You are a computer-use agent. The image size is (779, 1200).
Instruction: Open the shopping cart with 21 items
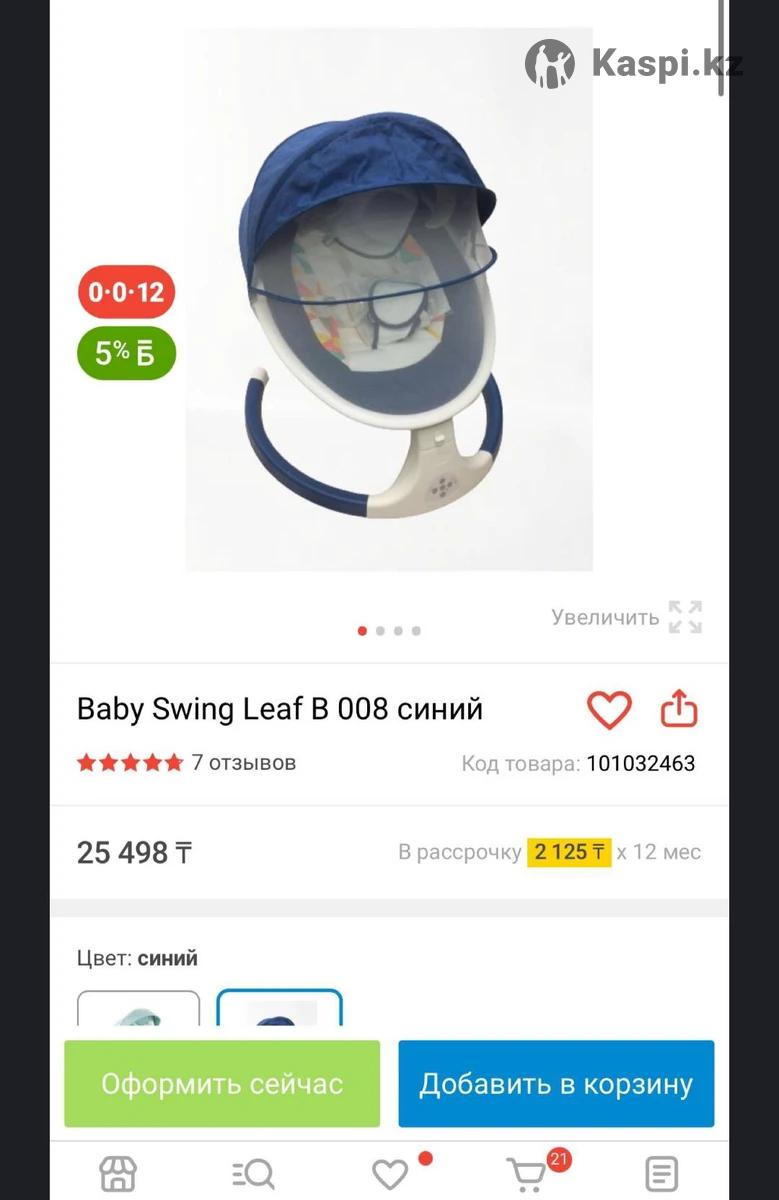527,1174
